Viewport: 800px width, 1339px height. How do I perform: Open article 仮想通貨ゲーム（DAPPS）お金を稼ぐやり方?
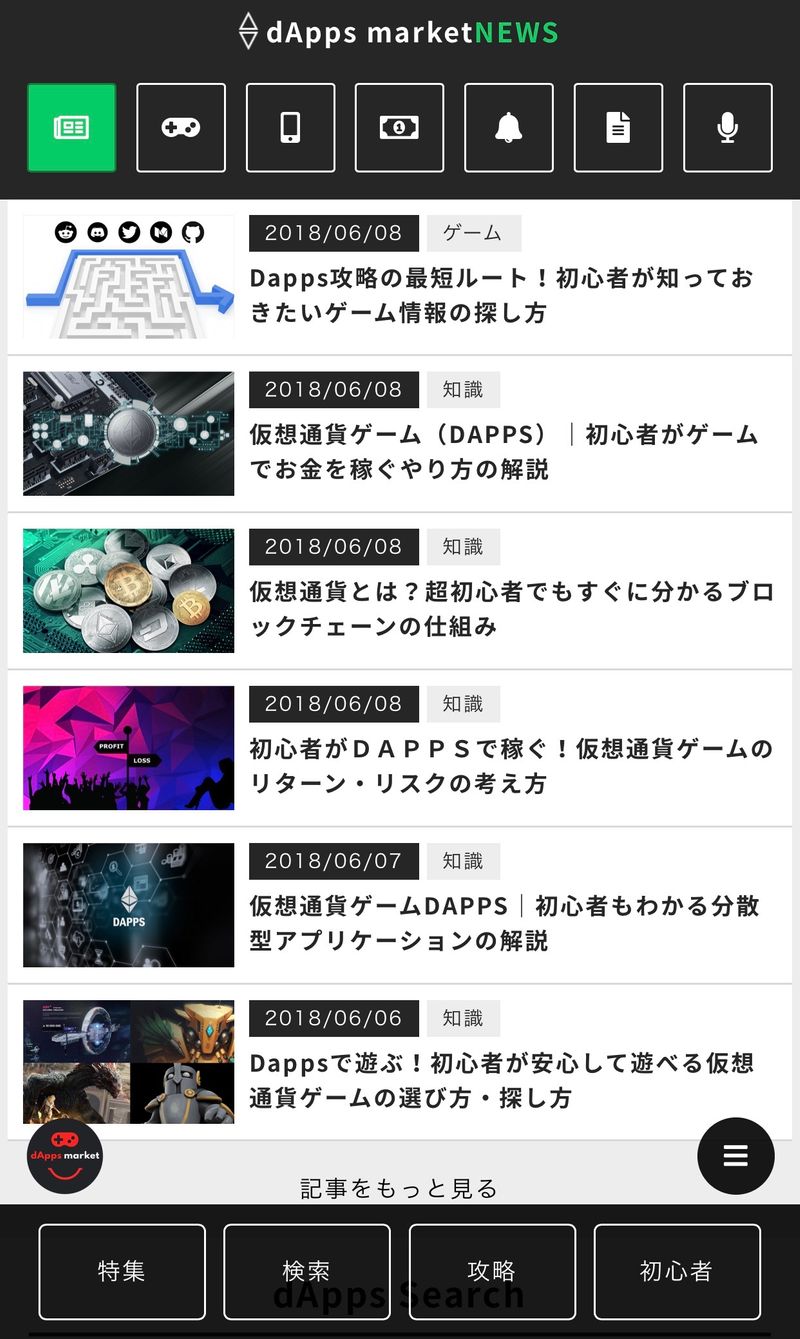[500, 452]
